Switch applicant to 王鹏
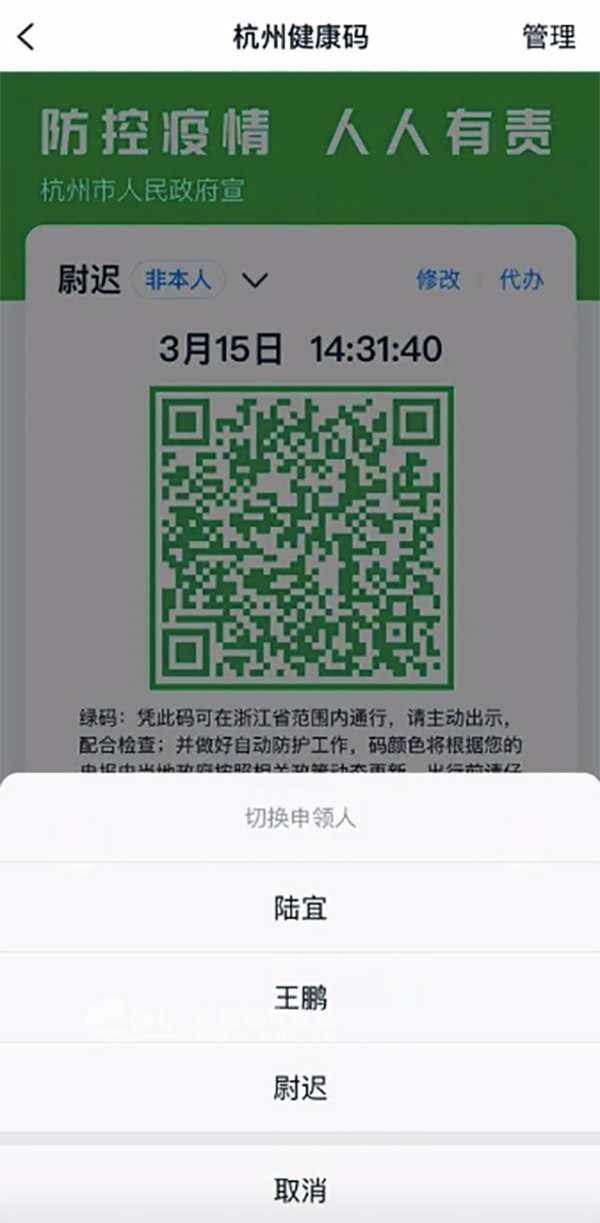Viewport: 600px width, 1223px height. point(300,997)
